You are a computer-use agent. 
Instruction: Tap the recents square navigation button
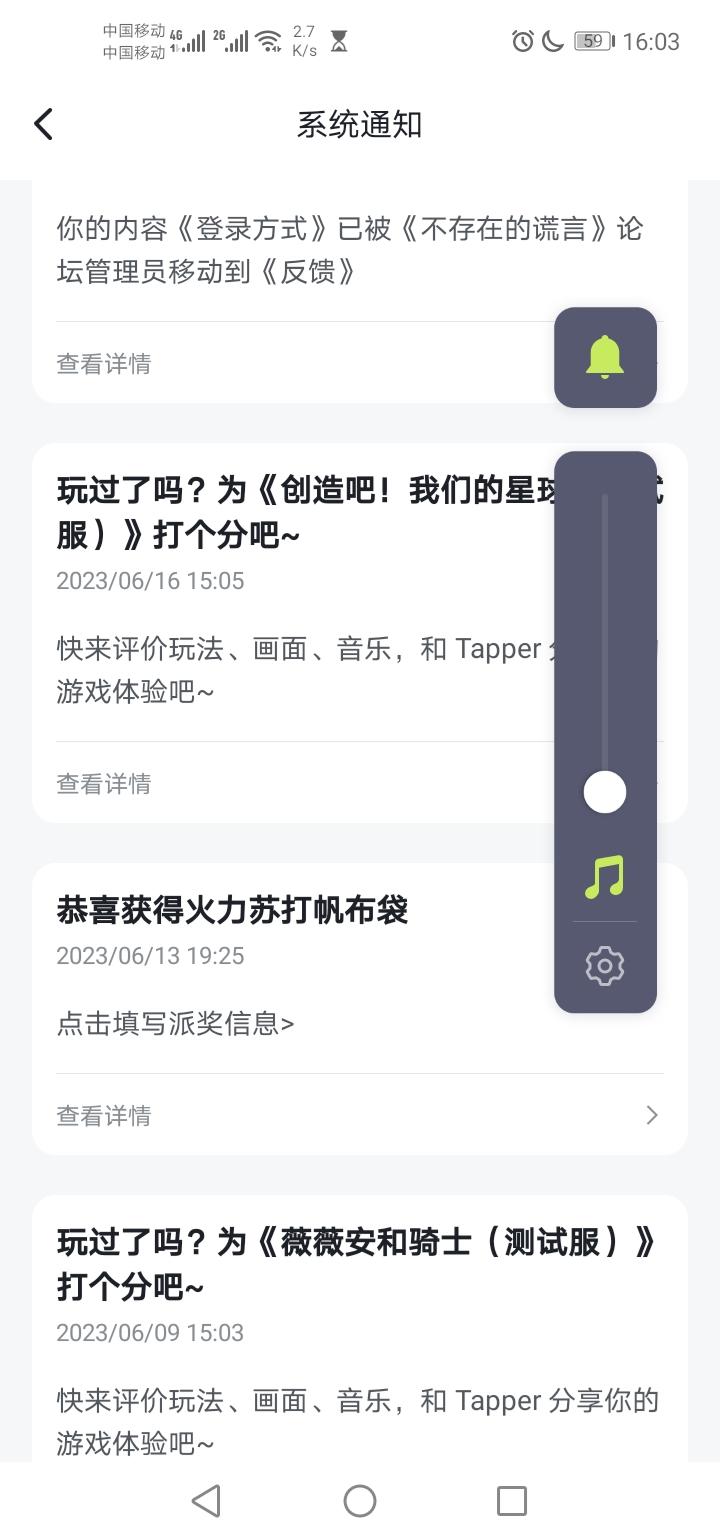(511, 1500)
